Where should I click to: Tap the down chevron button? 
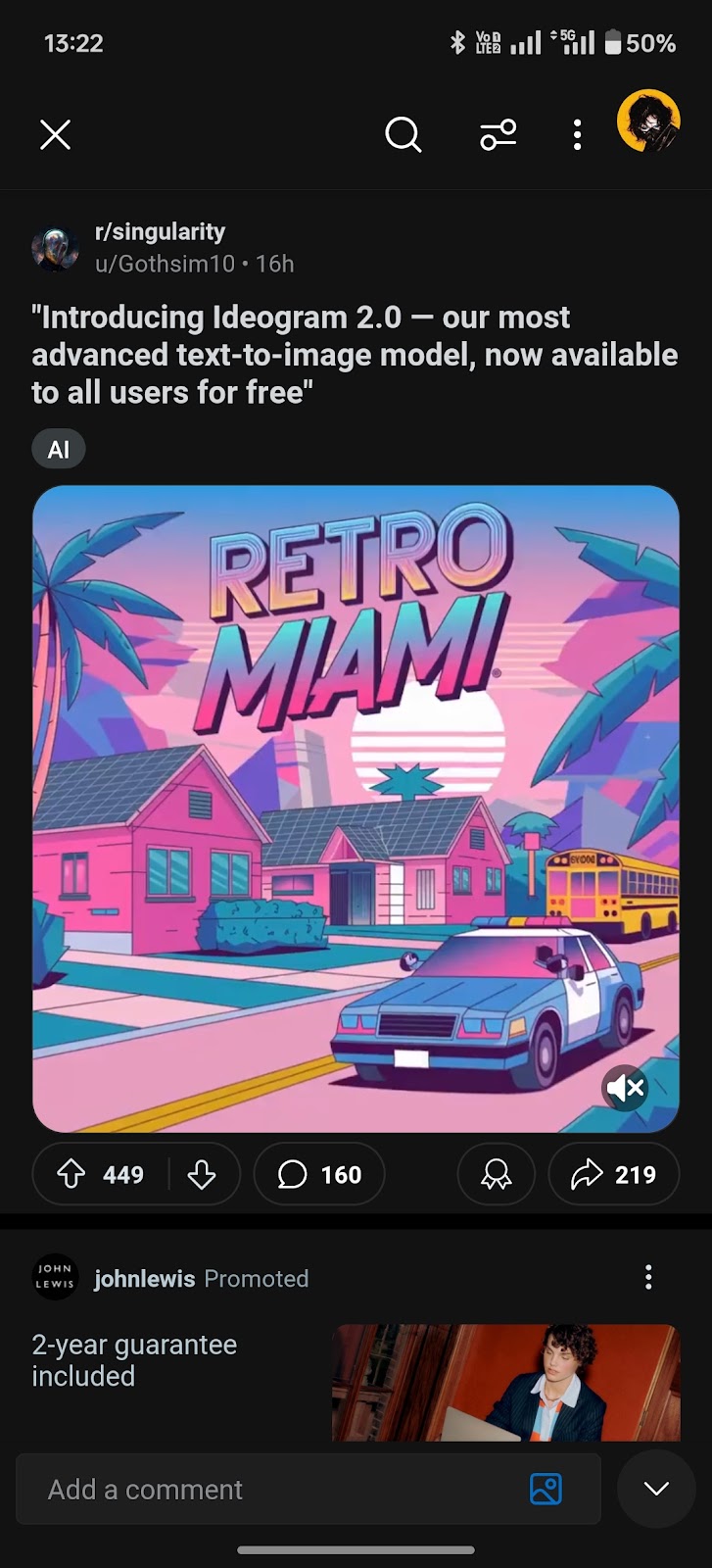tap(656, 1490)
